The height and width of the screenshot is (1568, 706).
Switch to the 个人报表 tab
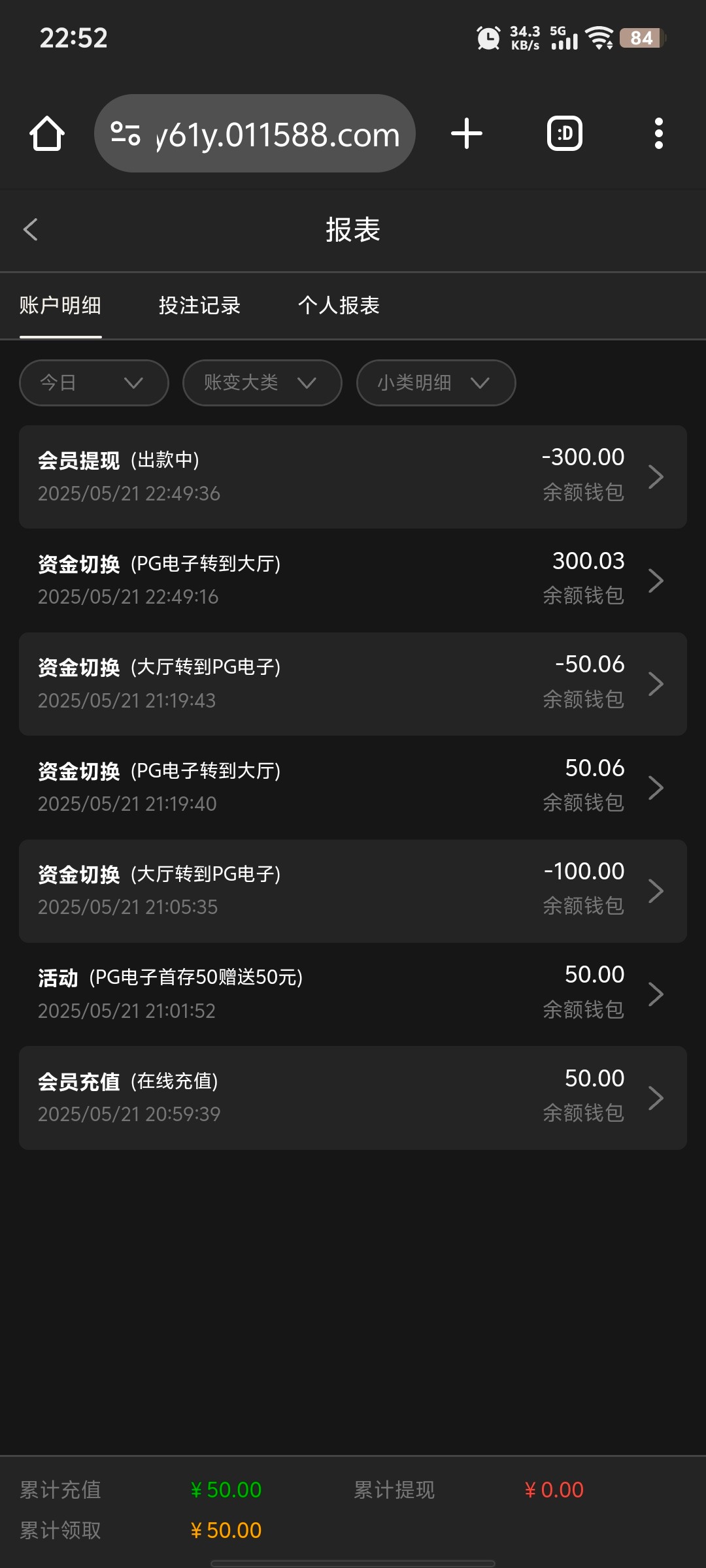click(339, 305)
